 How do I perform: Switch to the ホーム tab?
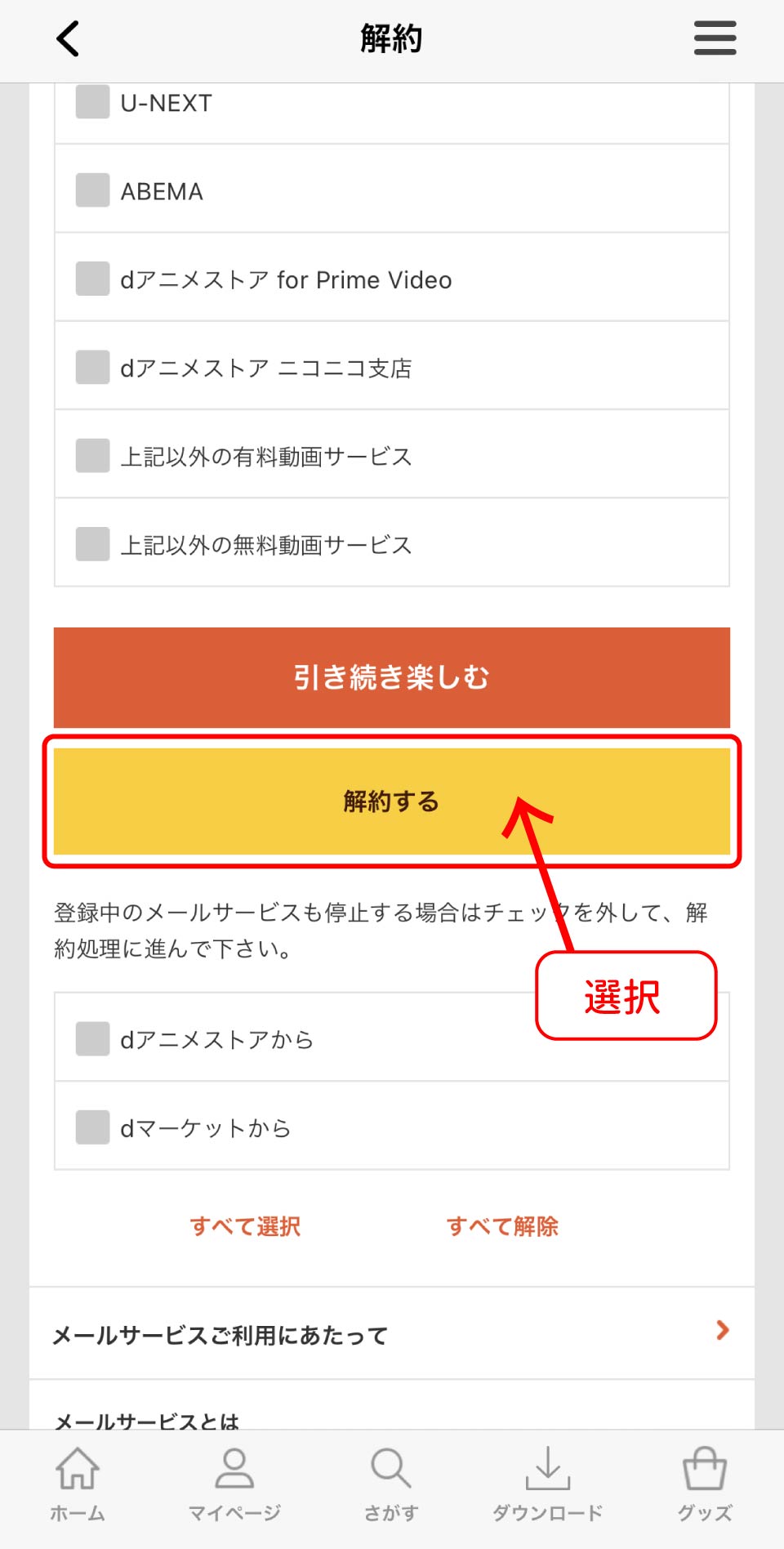tap(78, 1484)
